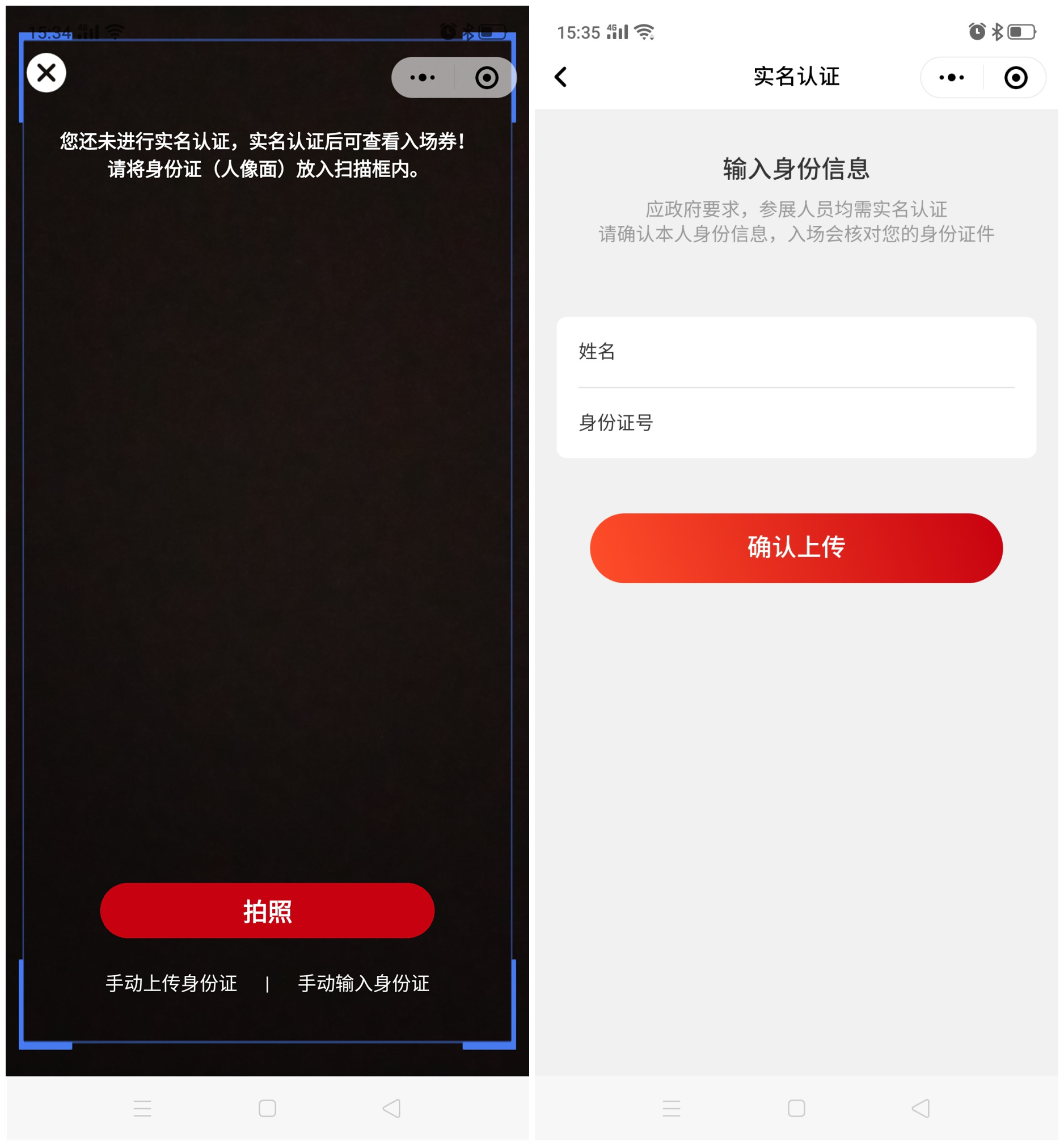This screenshot has width=1064, height=1146.
Task: Close the ID scanning camera view
Action: click(47, 73)
